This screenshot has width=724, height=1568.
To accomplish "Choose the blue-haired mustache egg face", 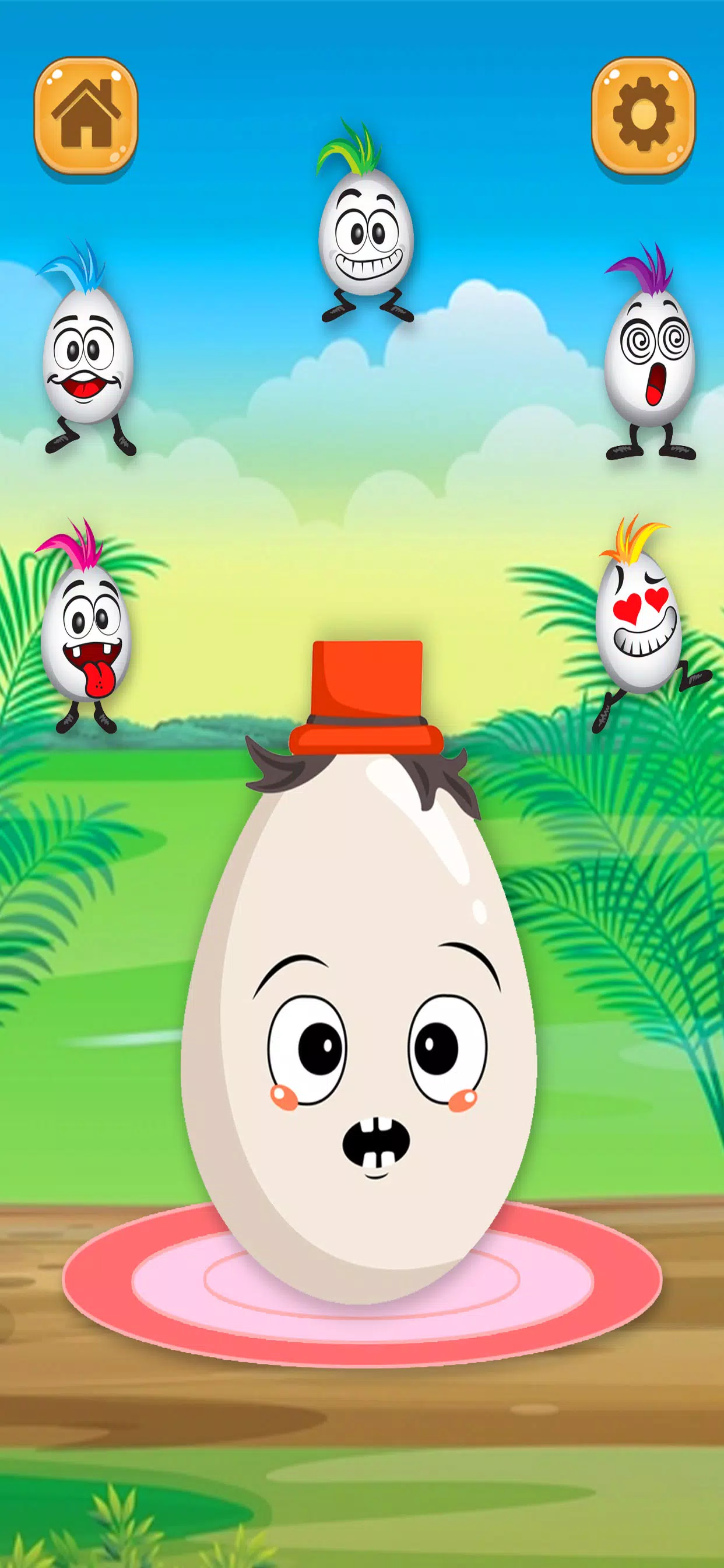I will click(x=87, y=359).
